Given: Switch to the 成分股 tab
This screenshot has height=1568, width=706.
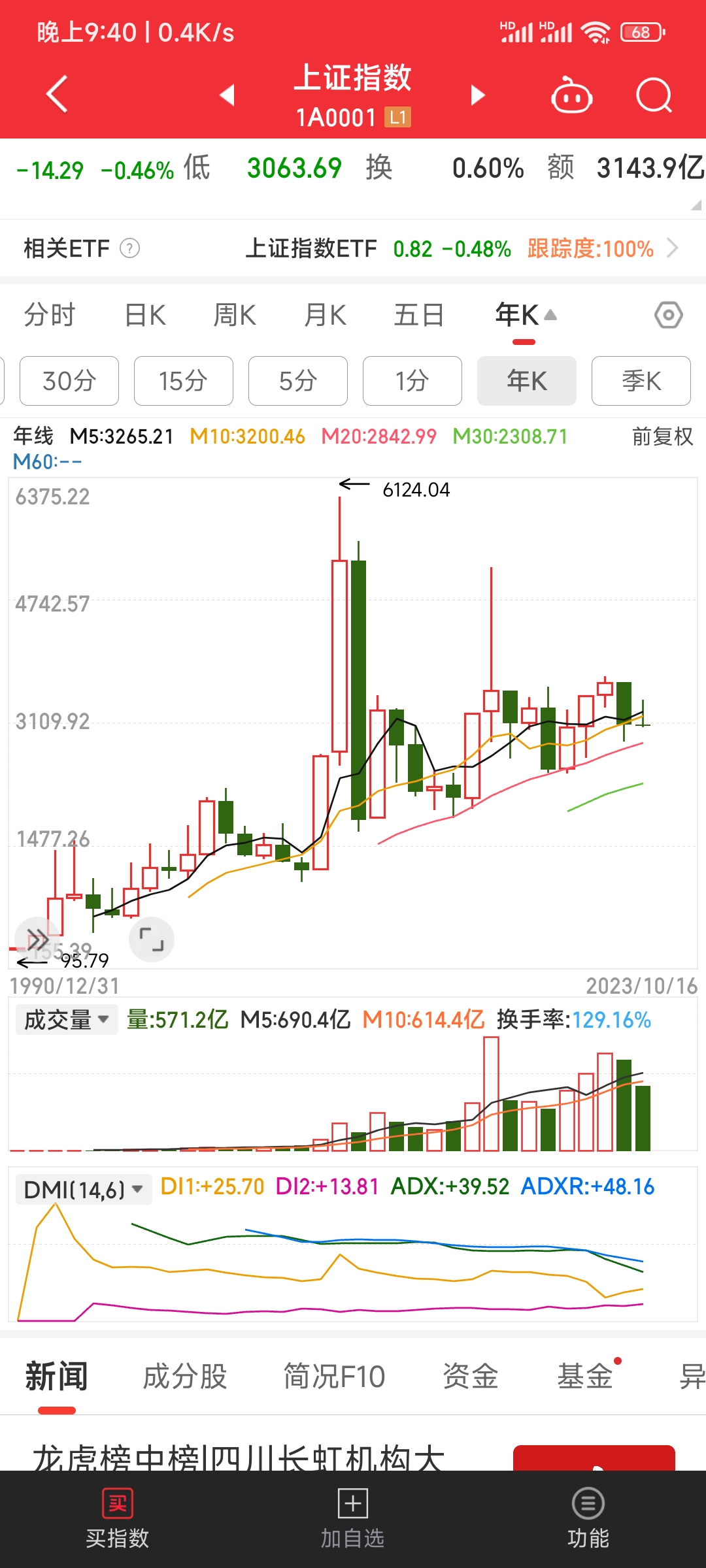Looking at the screenshot, I should (184, 1375).
